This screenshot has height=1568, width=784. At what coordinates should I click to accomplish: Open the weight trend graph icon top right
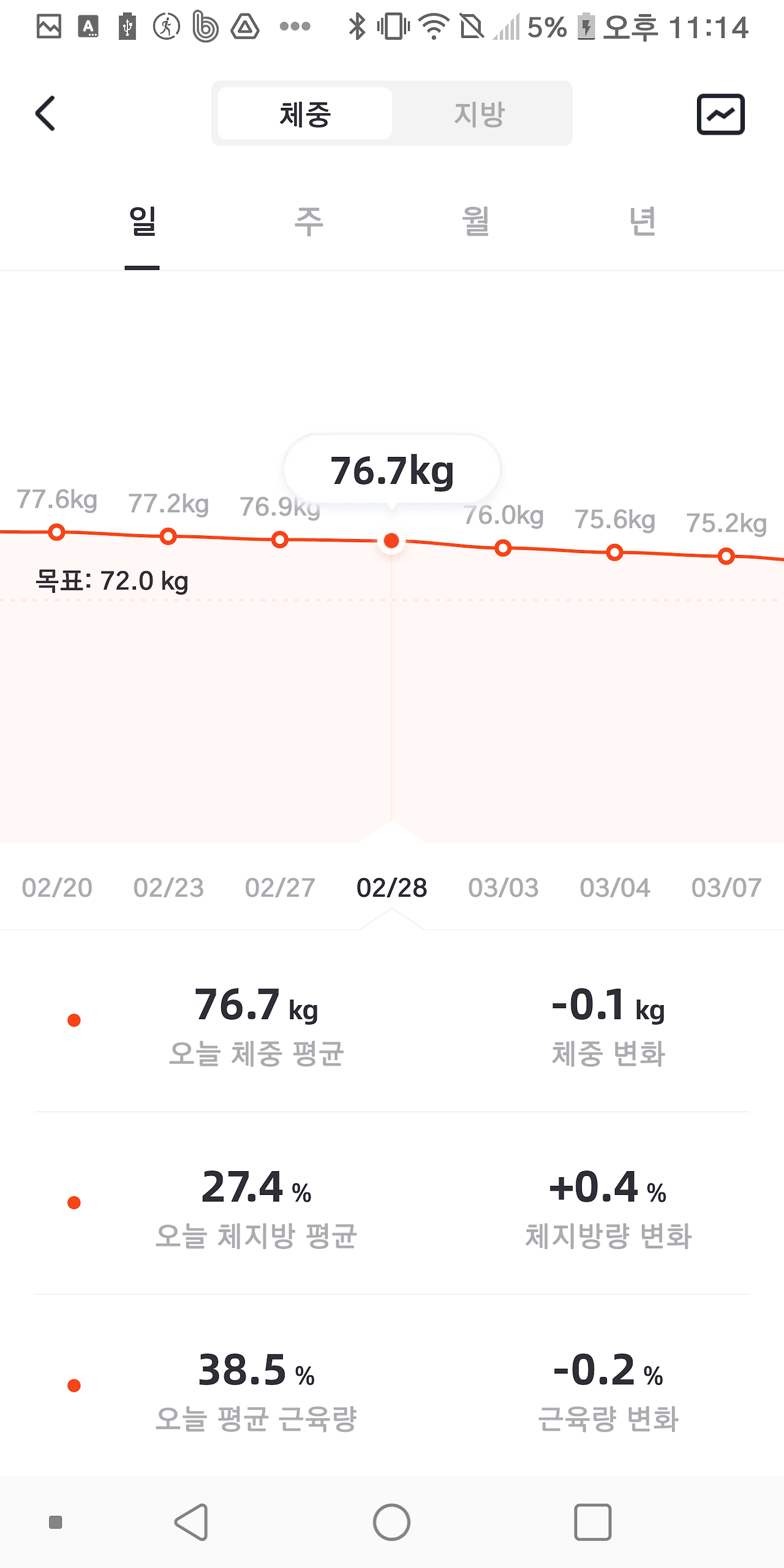720,113
